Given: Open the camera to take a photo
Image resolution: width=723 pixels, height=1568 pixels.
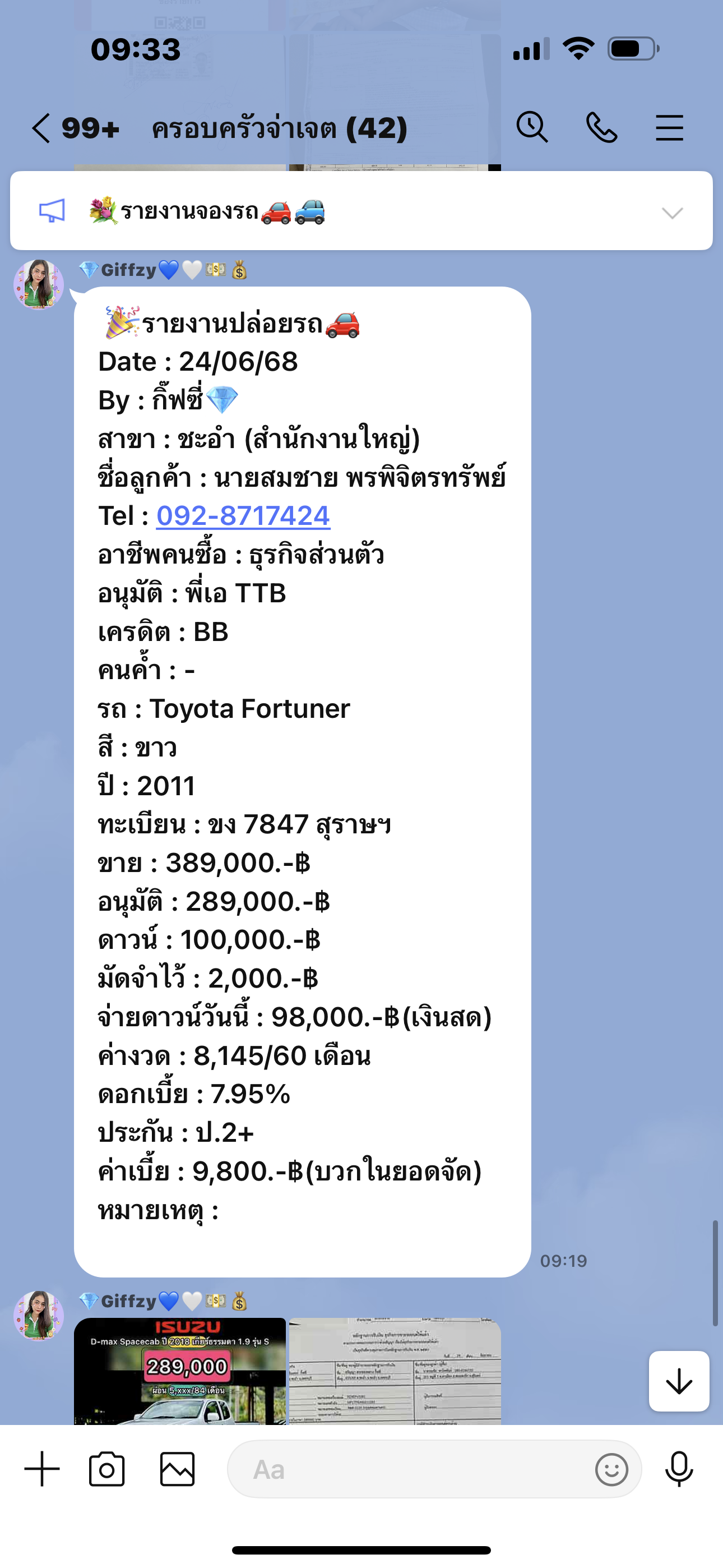Looking at the screenshot, I should point(106,1469).
